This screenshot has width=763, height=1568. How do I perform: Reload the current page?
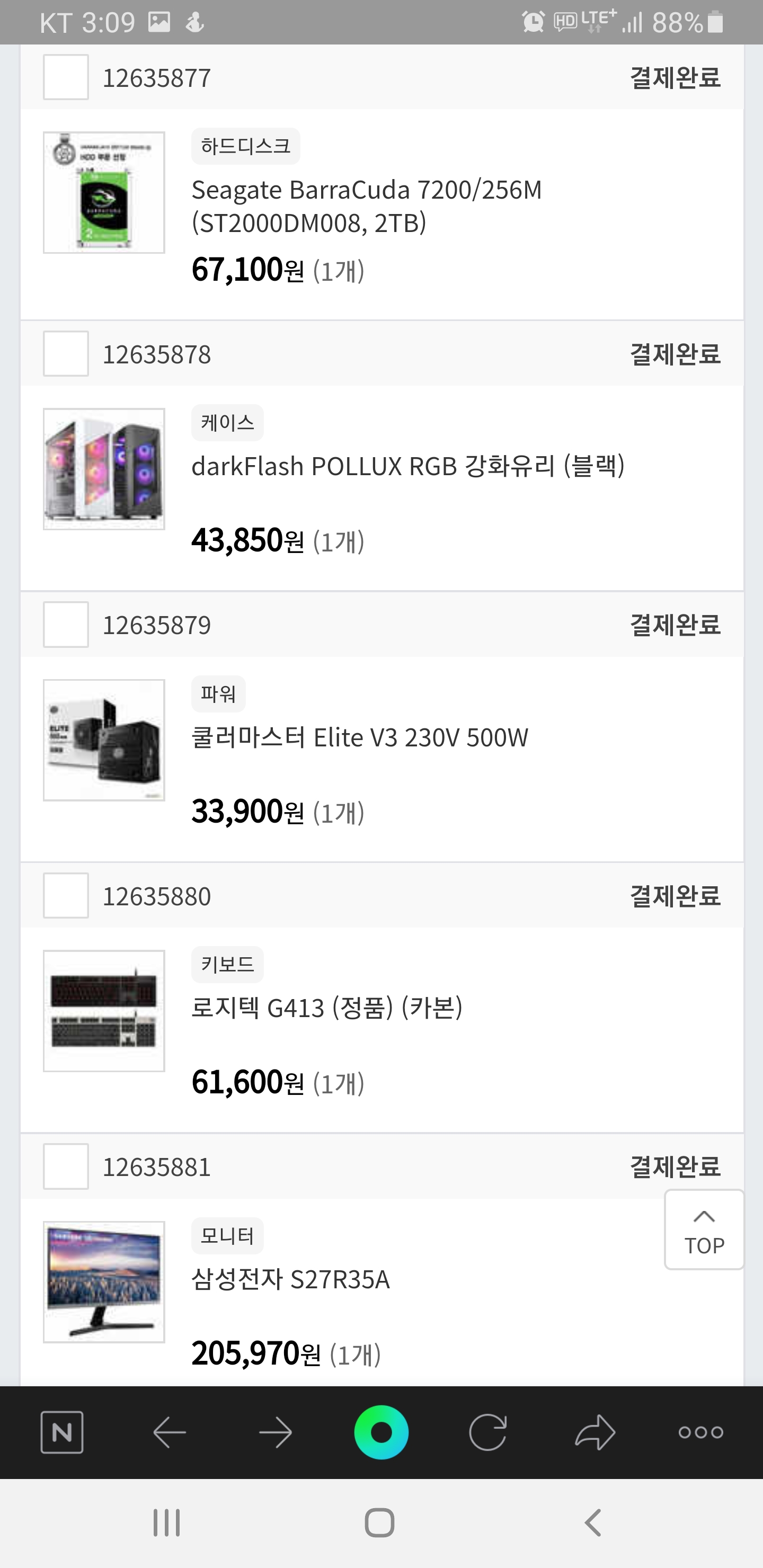tap(488, 1432)
